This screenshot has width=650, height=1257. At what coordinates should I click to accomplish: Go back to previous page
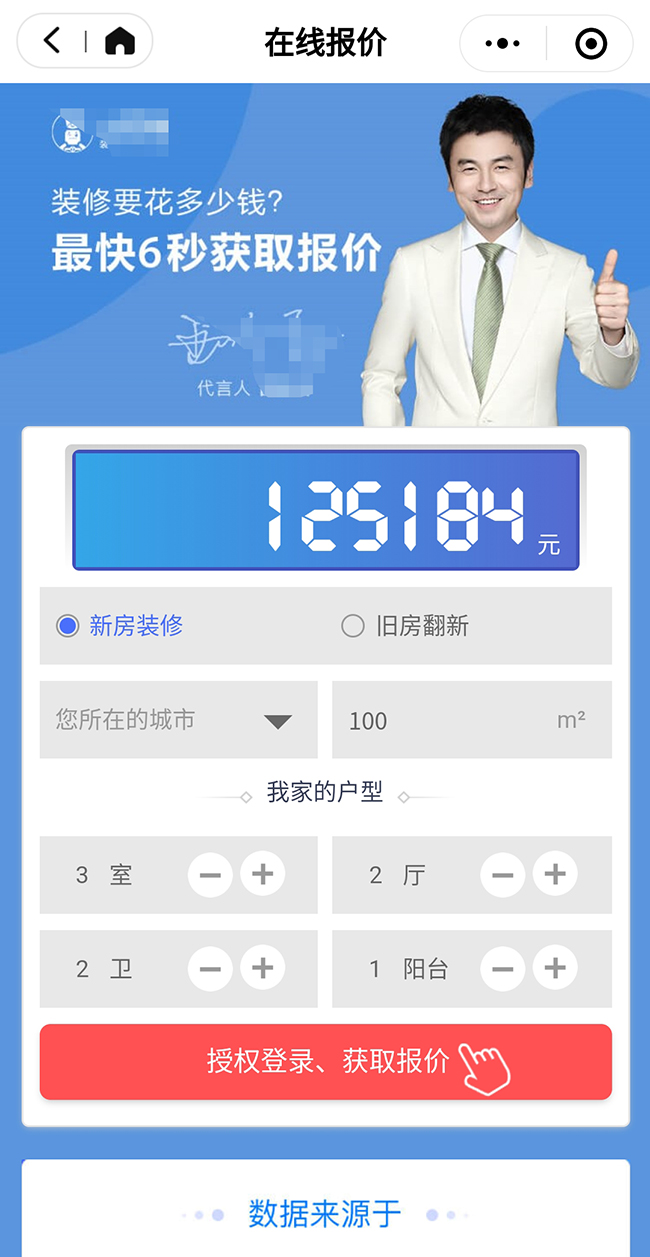click(53, 41)
